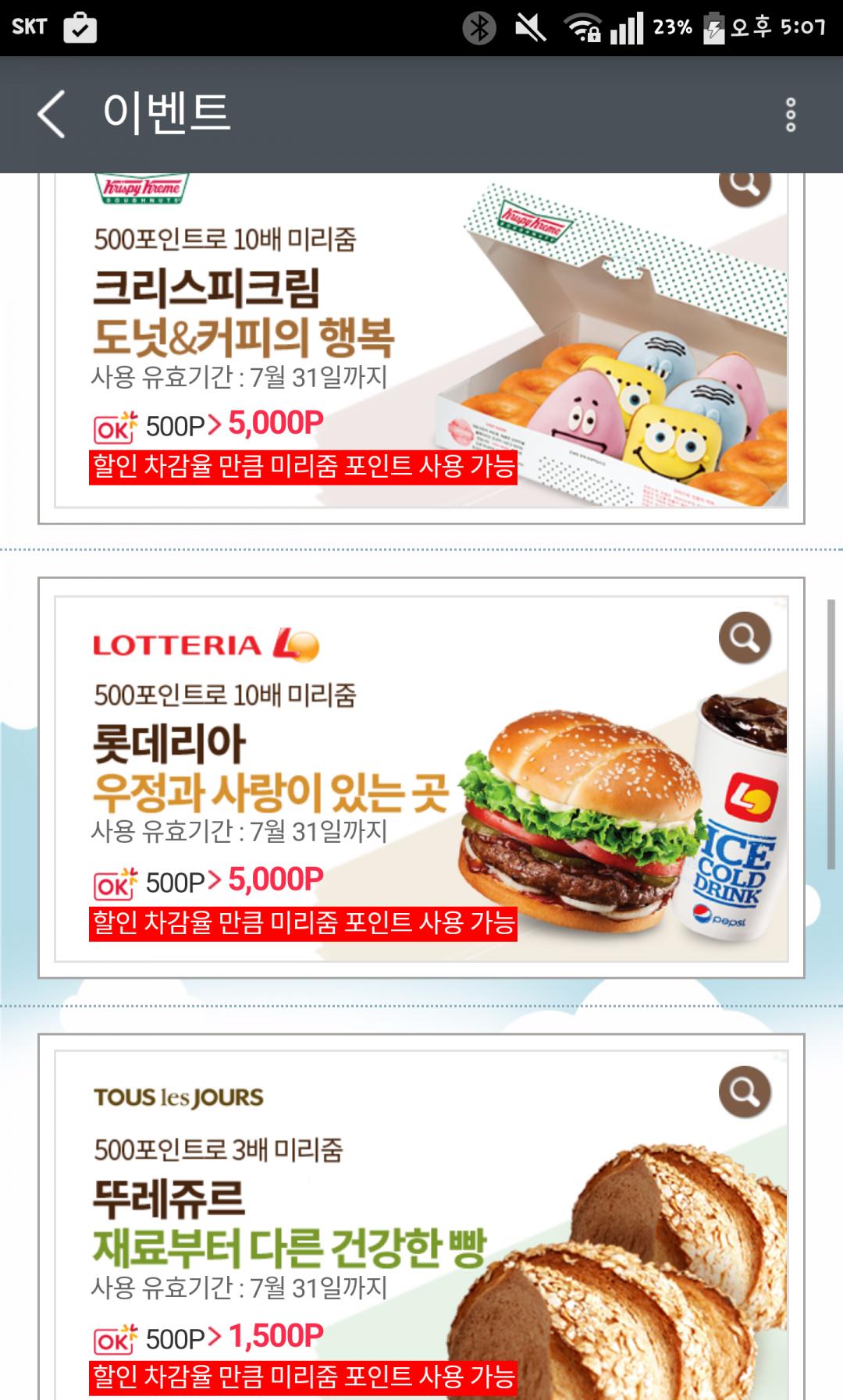Tap the magnifier on the Tous les Jours card
Image resolution: width=843 pixels, height=1400 pixels.
[x=745, y=1092]
